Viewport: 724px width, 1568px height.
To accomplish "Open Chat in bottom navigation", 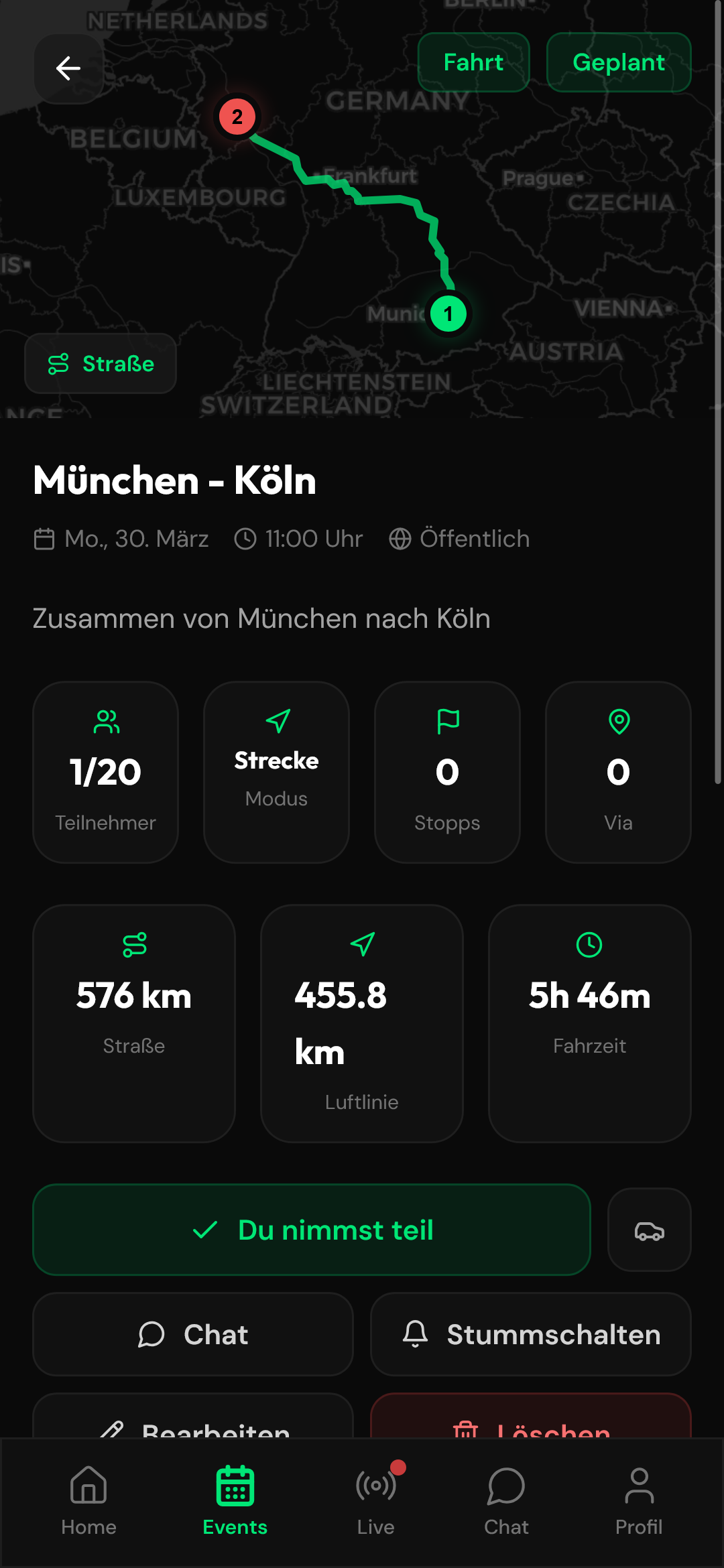I will pos(506,1501).
